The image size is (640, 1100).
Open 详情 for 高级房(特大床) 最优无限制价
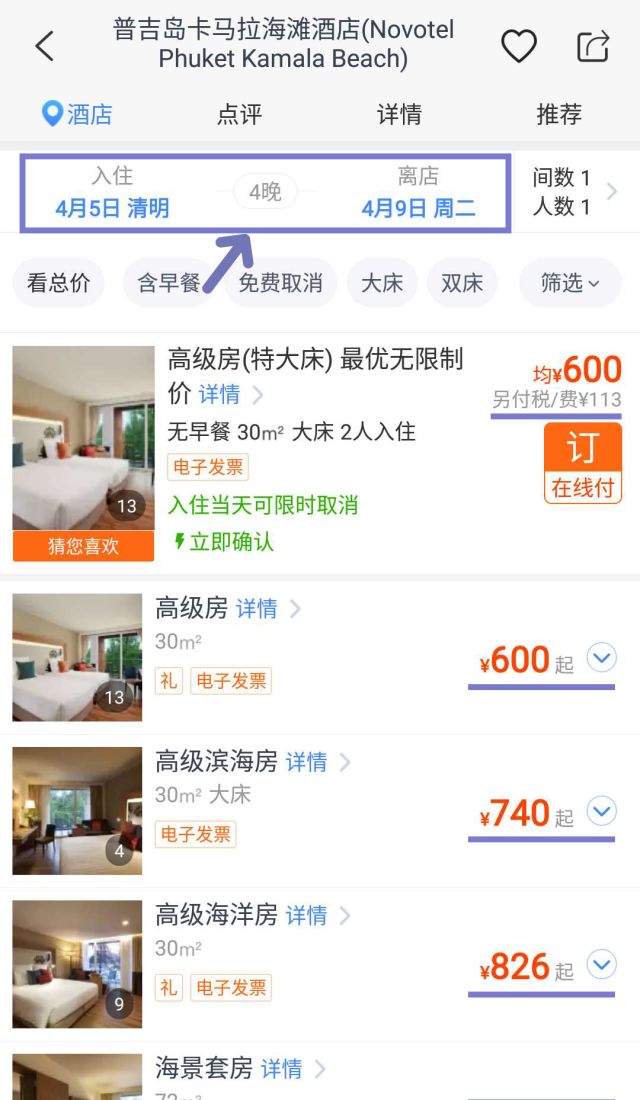228,394
